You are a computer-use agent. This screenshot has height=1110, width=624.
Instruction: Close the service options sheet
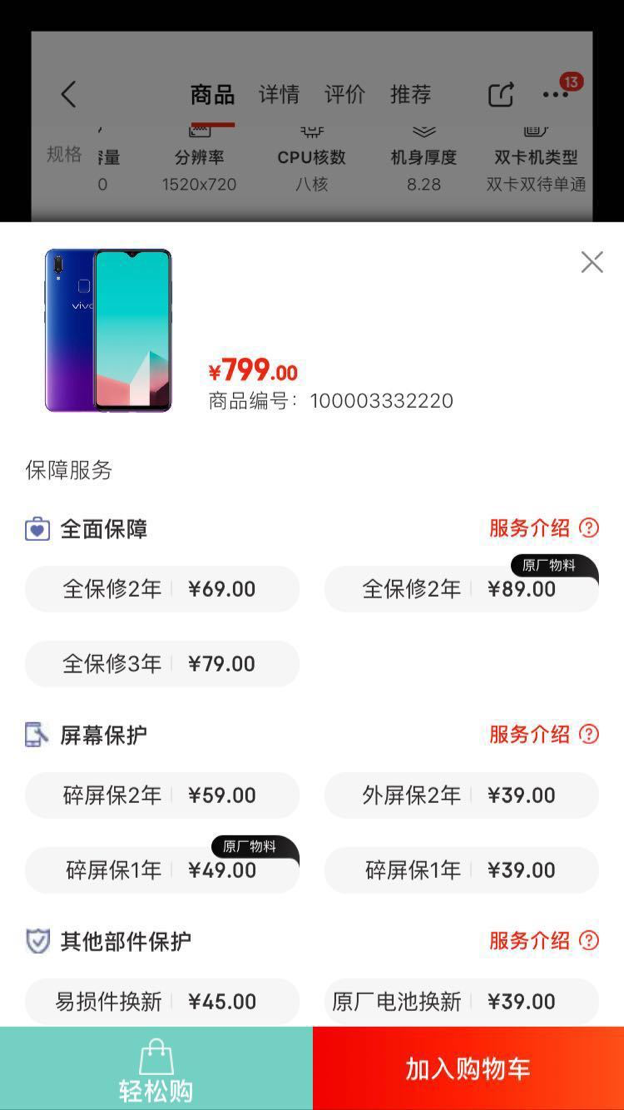point(592,262)
